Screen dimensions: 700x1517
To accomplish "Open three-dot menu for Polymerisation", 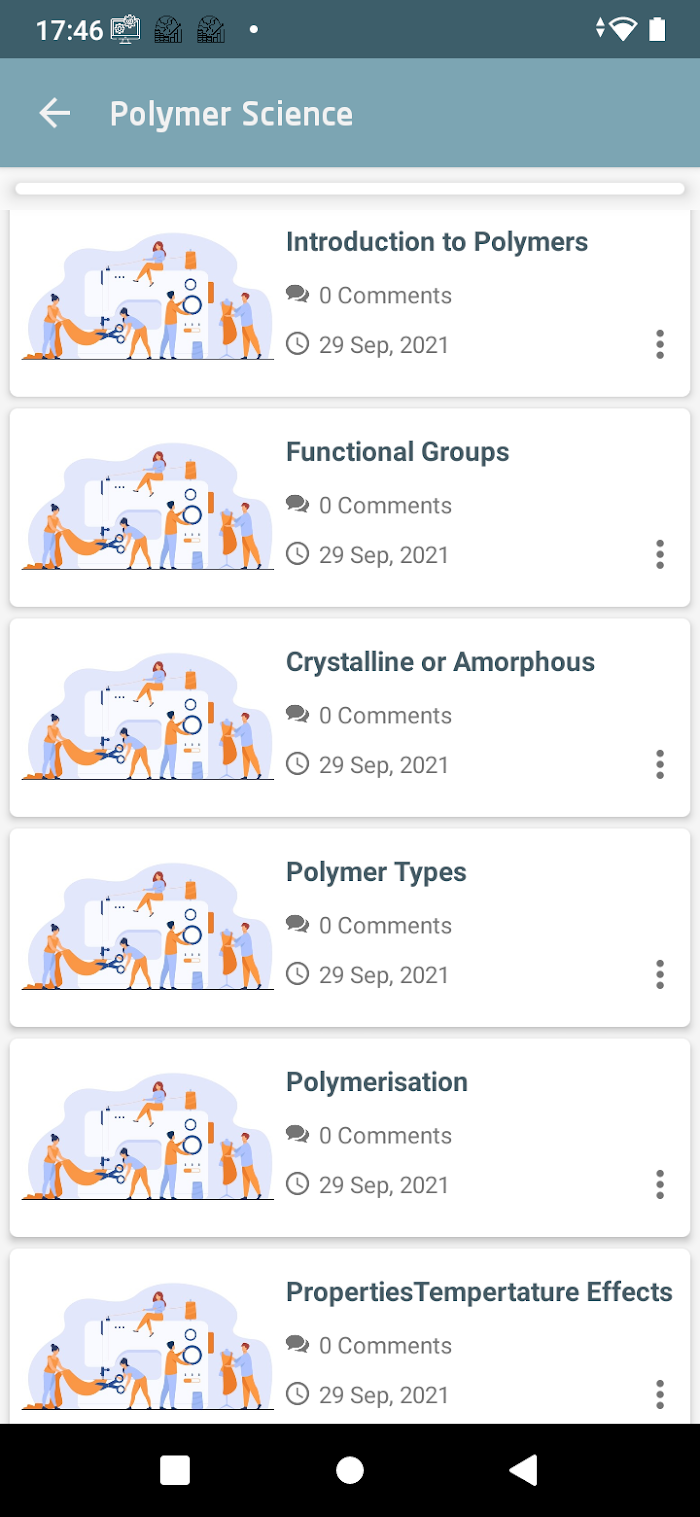I will [660, 1184].
